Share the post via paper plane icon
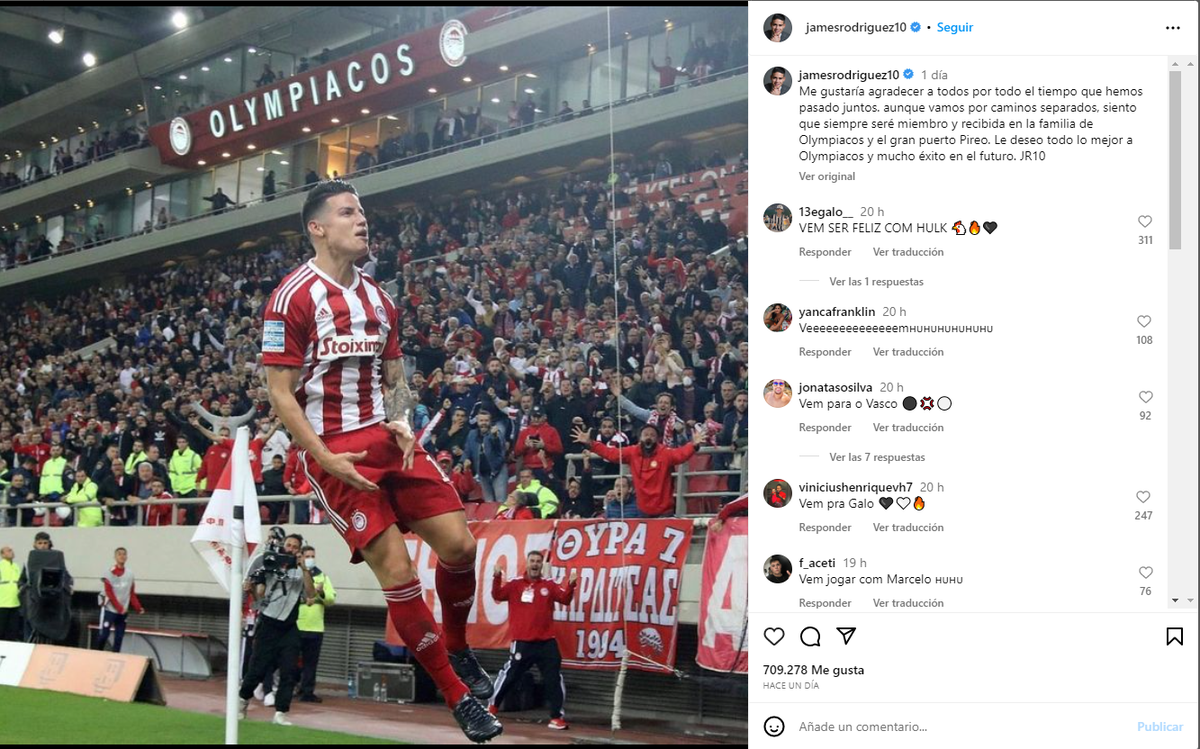This screenshot has width=1200, height=749. point(846,636)
